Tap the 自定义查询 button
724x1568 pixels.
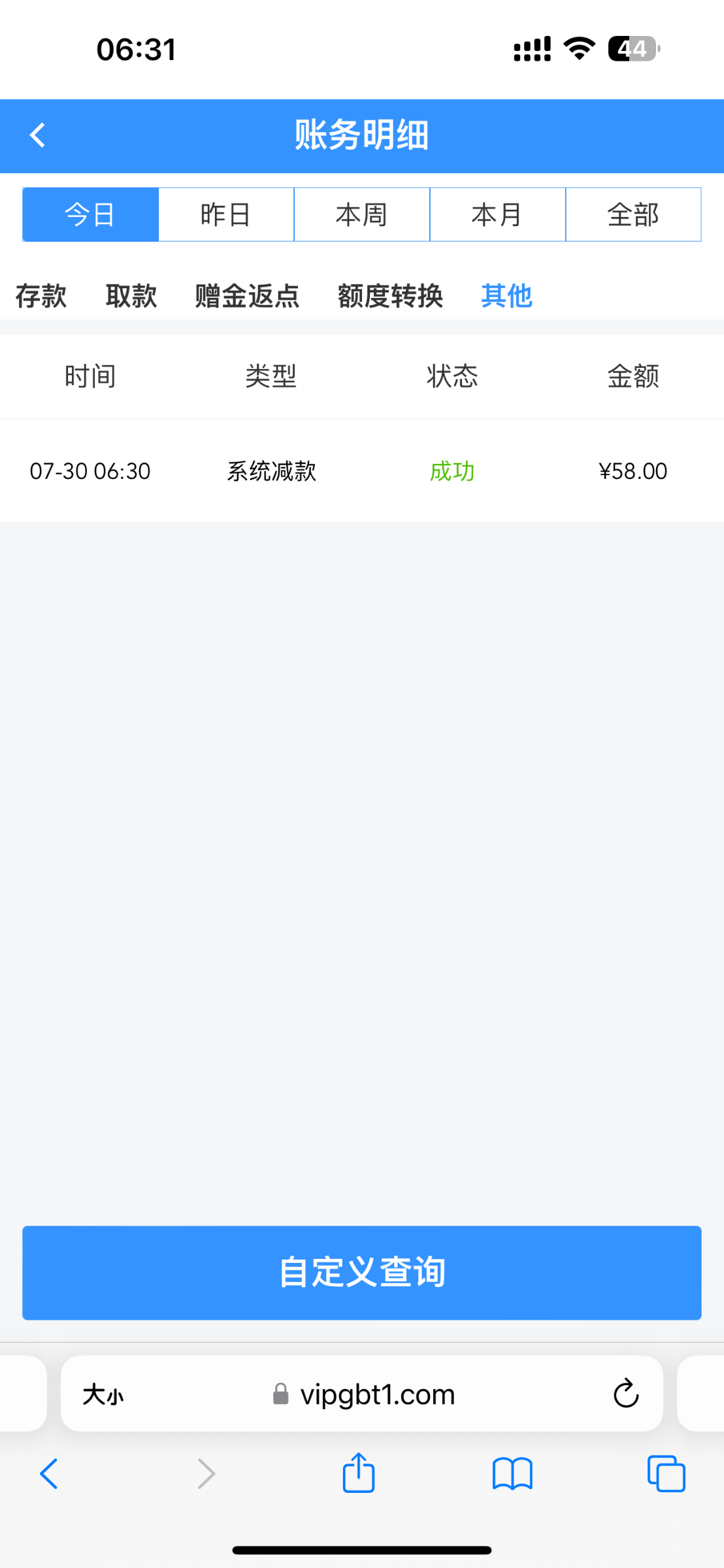pyautogui.click(x=362, y=1273)
